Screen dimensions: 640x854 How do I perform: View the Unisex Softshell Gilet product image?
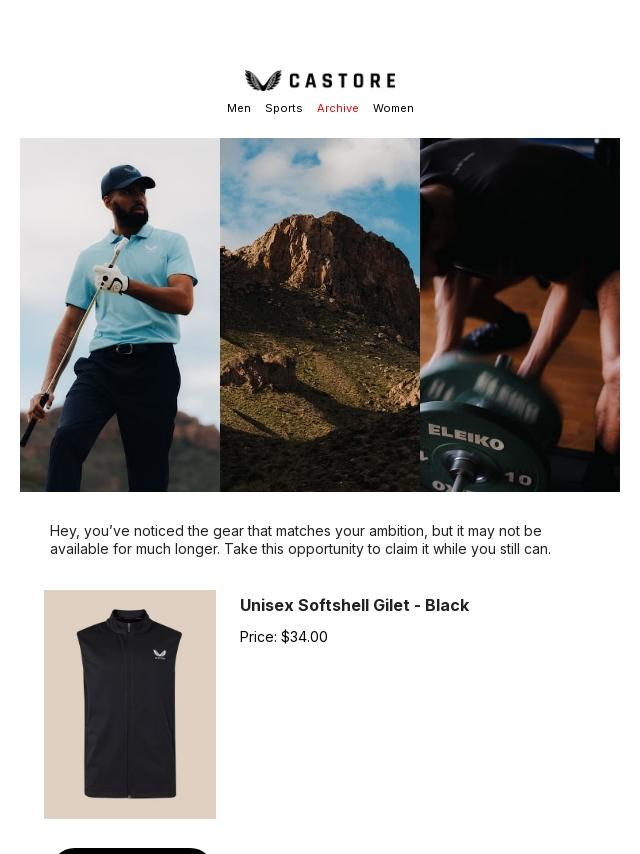point(130,704)
